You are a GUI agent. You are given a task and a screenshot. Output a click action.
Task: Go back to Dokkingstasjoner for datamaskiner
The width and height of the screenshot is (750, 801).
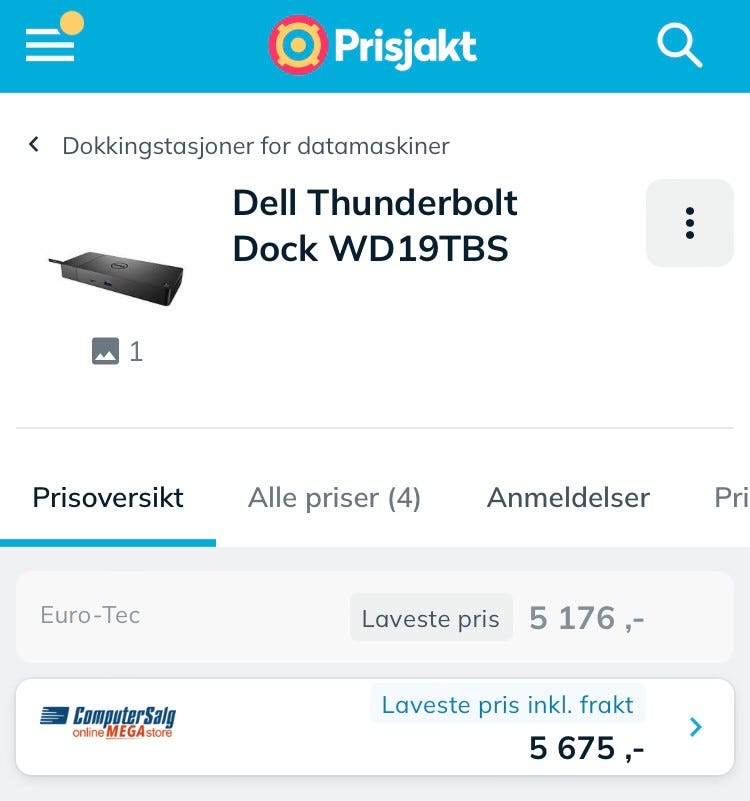pos(240,146)
